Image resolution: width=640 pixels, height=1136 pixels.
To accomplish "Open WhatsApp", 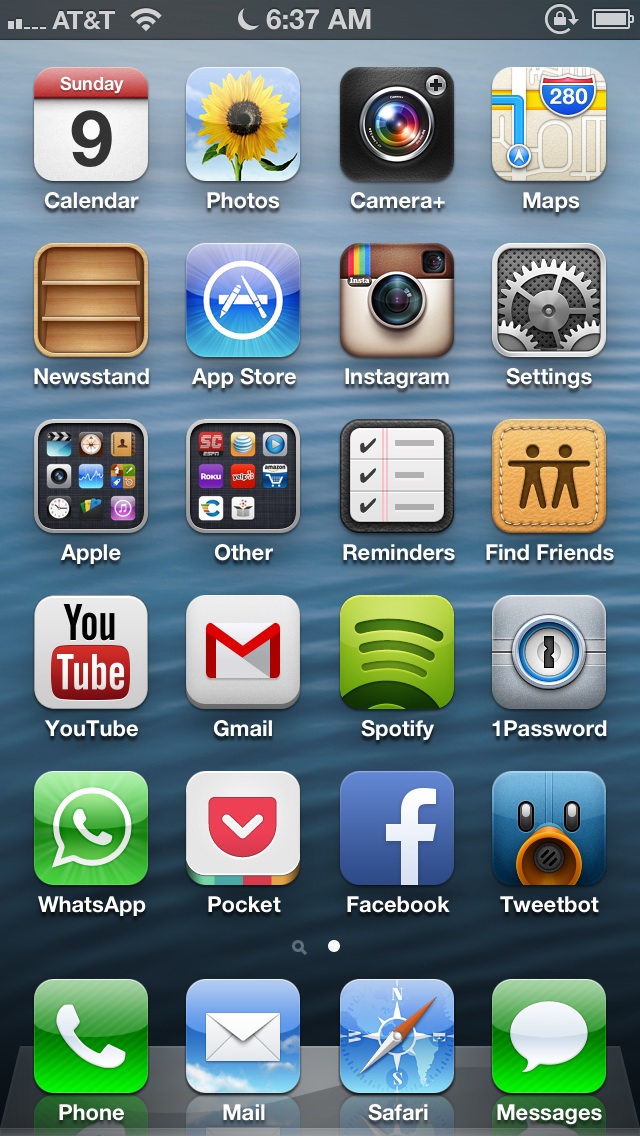I will click(x=91, y=828).
